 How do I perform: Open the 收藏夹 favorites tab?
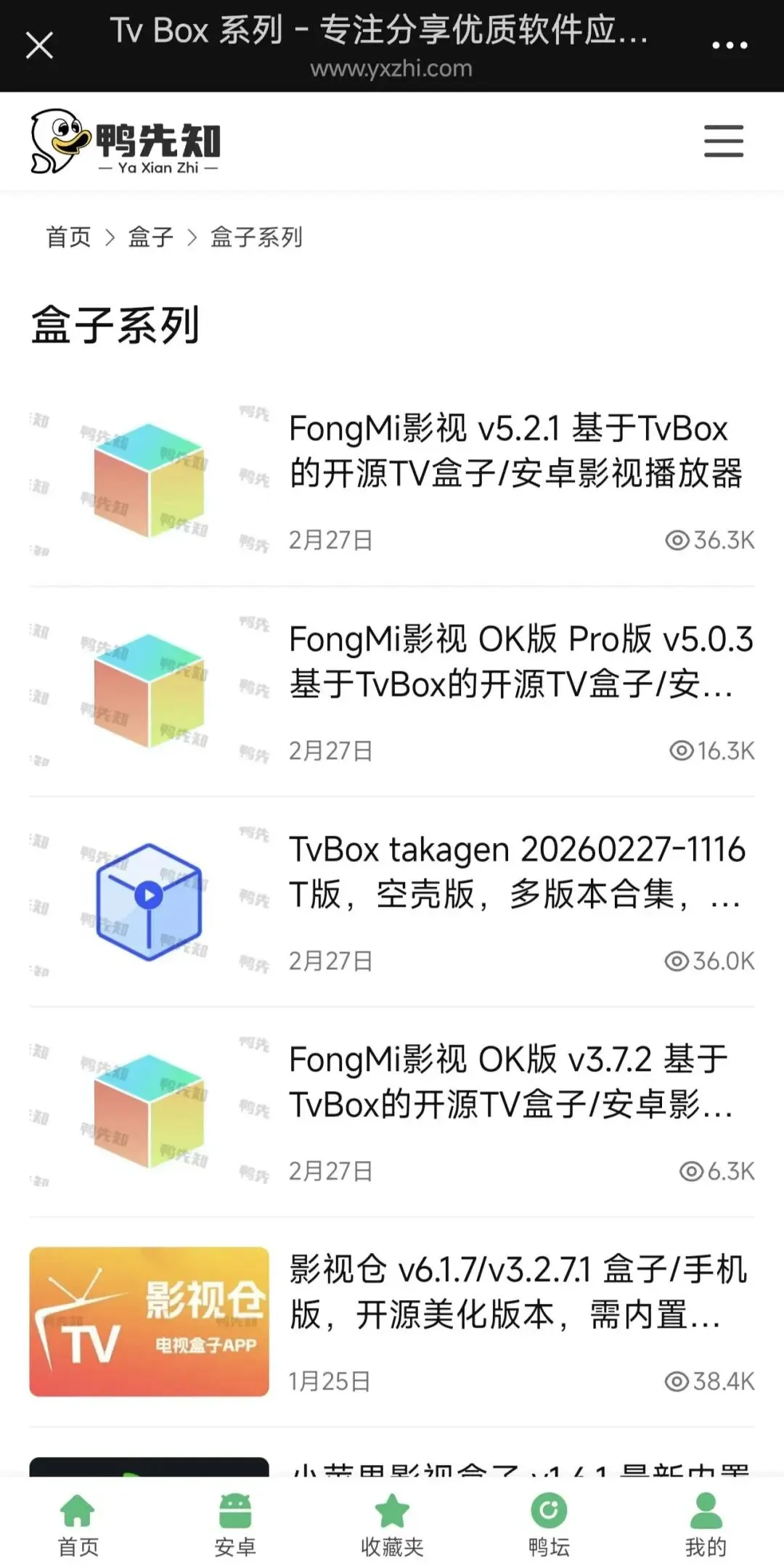coord(392,1525)
